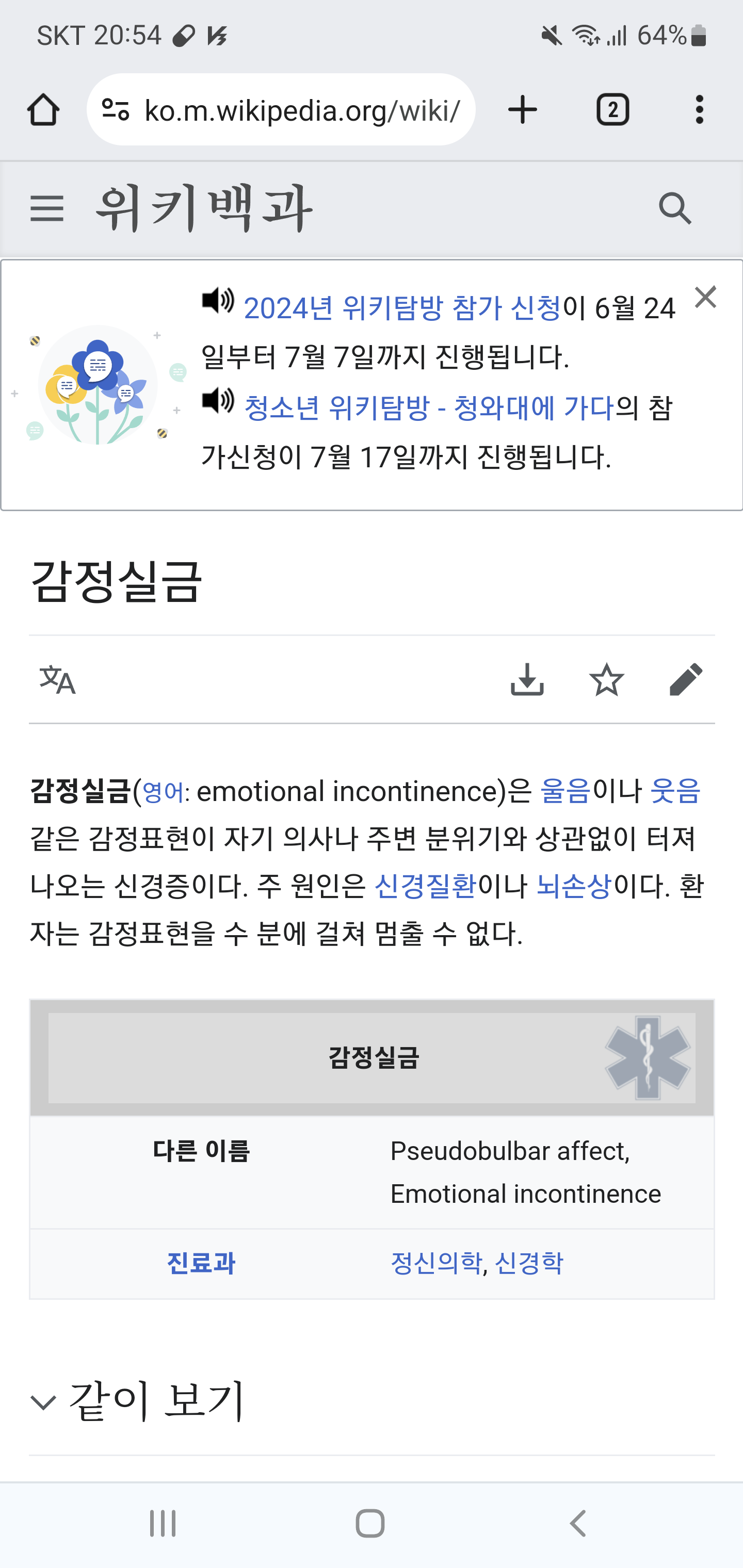The height and width of the screenshot is (1568, 743).
Task: Open the browser overflow menu
Action: [699, 110]
